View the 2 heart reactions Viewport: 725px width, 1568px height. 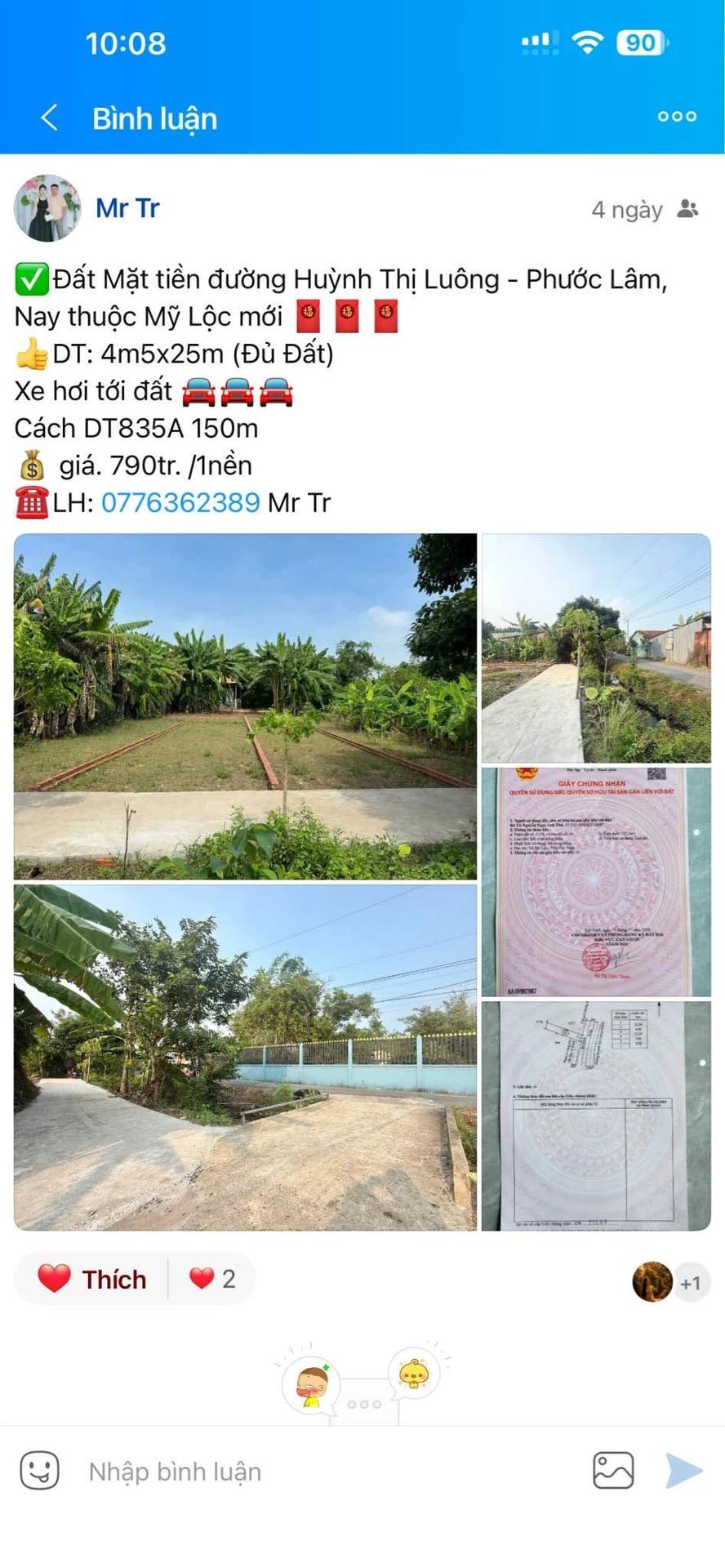tap(212, 1279)
